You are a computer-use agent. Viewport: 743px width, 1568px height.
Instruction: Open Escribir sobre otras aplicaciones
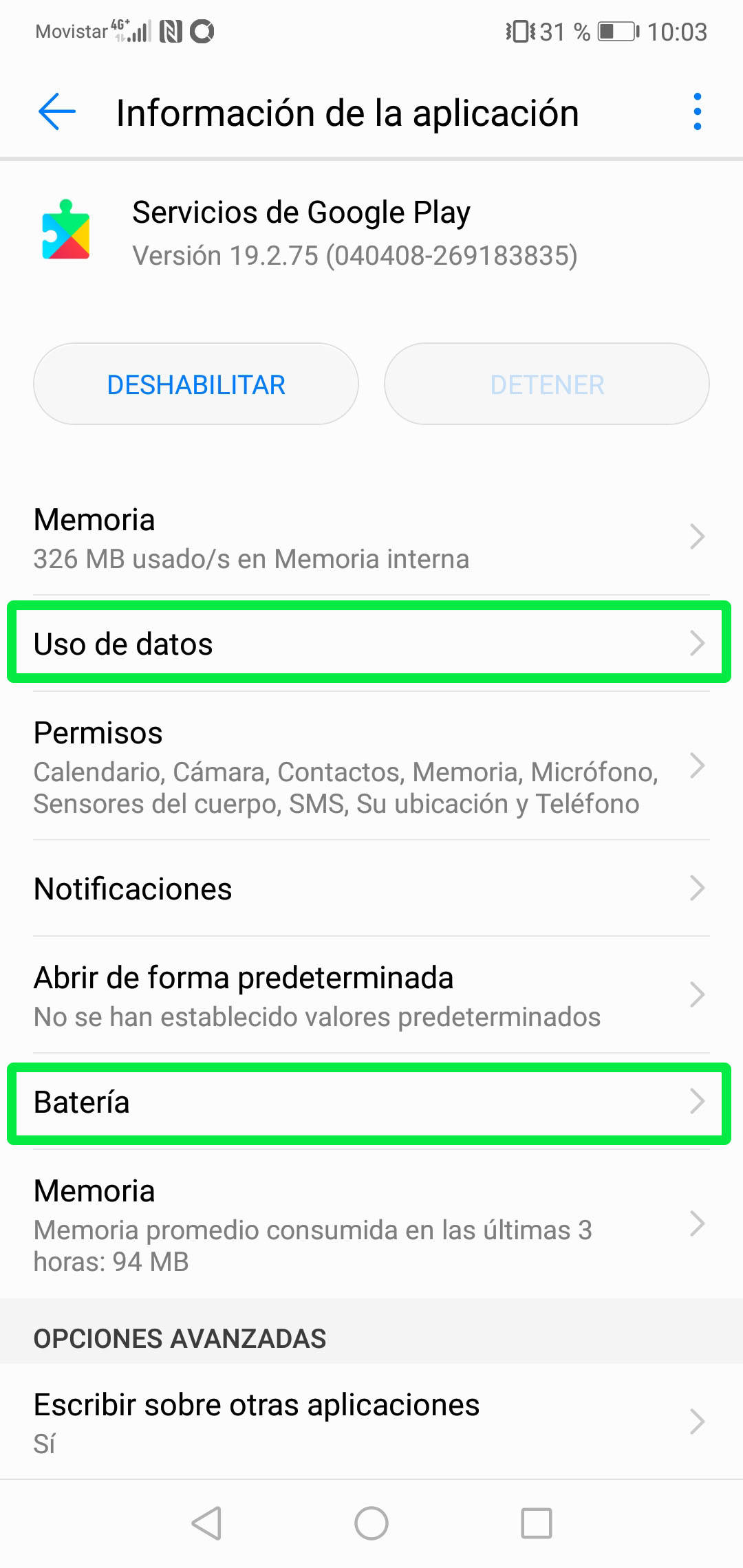[x=371, y=1422]
